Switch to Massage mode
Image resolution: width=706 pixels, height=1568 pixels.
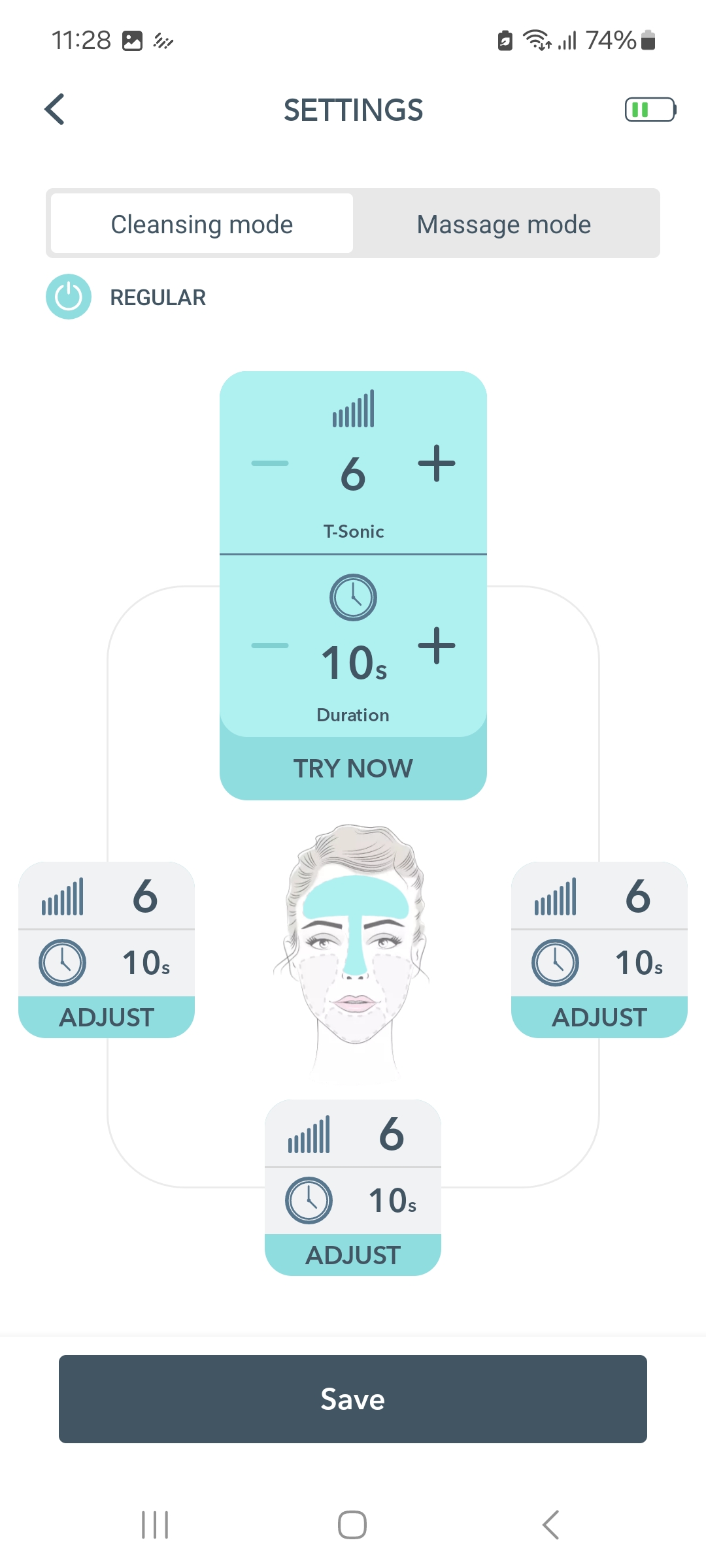503,224
